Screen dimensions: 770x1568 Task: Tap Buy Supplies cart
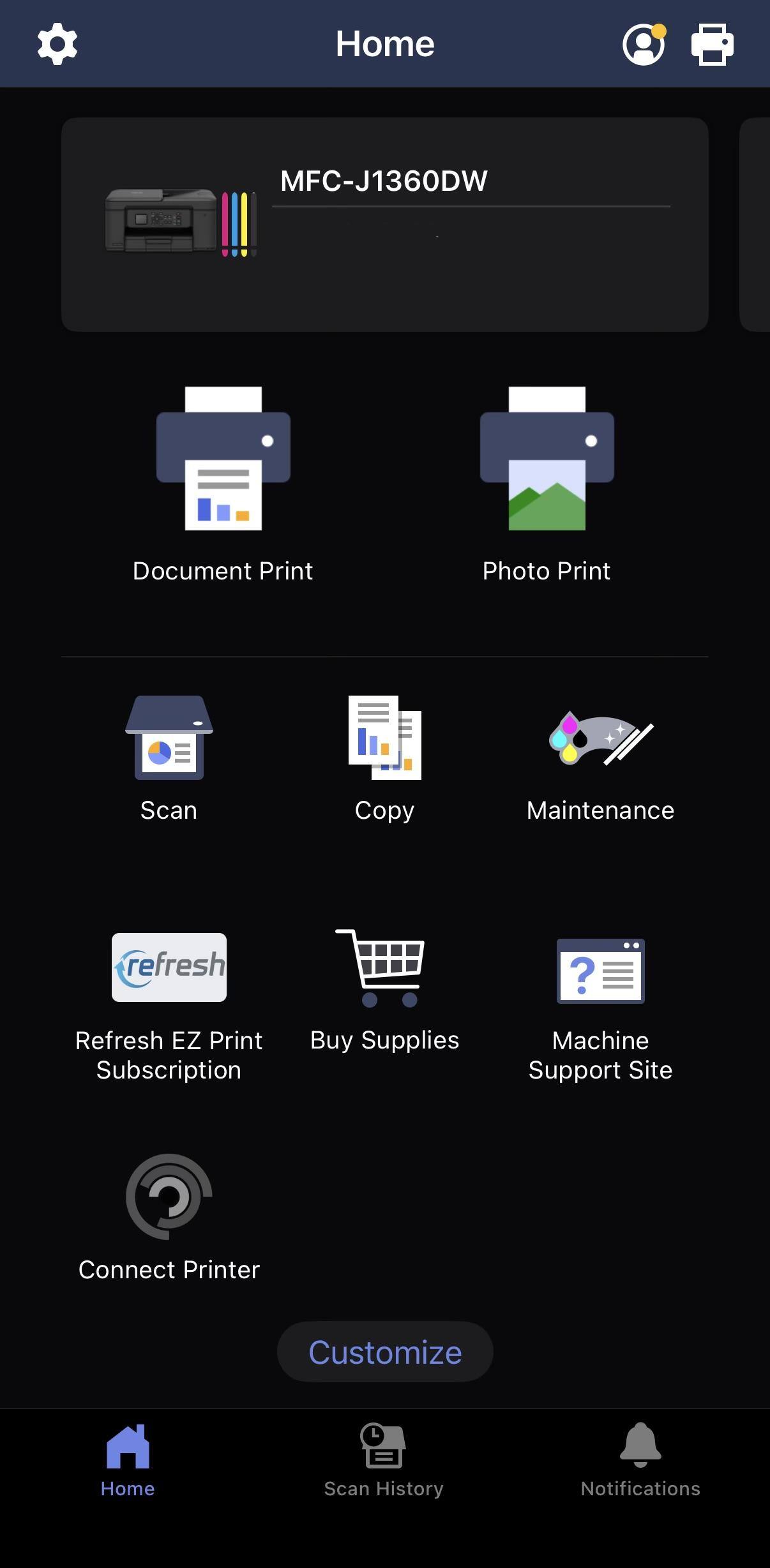point(384,990)
